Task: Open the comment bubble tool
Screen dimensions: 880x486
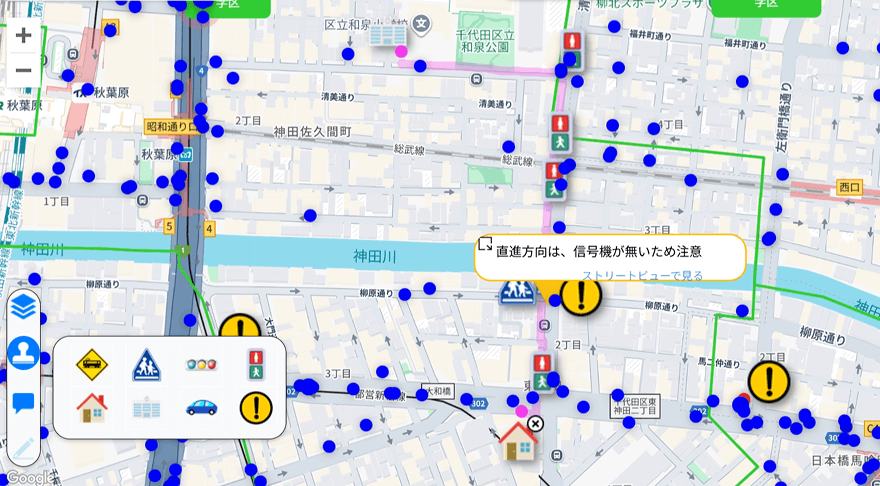Action: (23, 403)
